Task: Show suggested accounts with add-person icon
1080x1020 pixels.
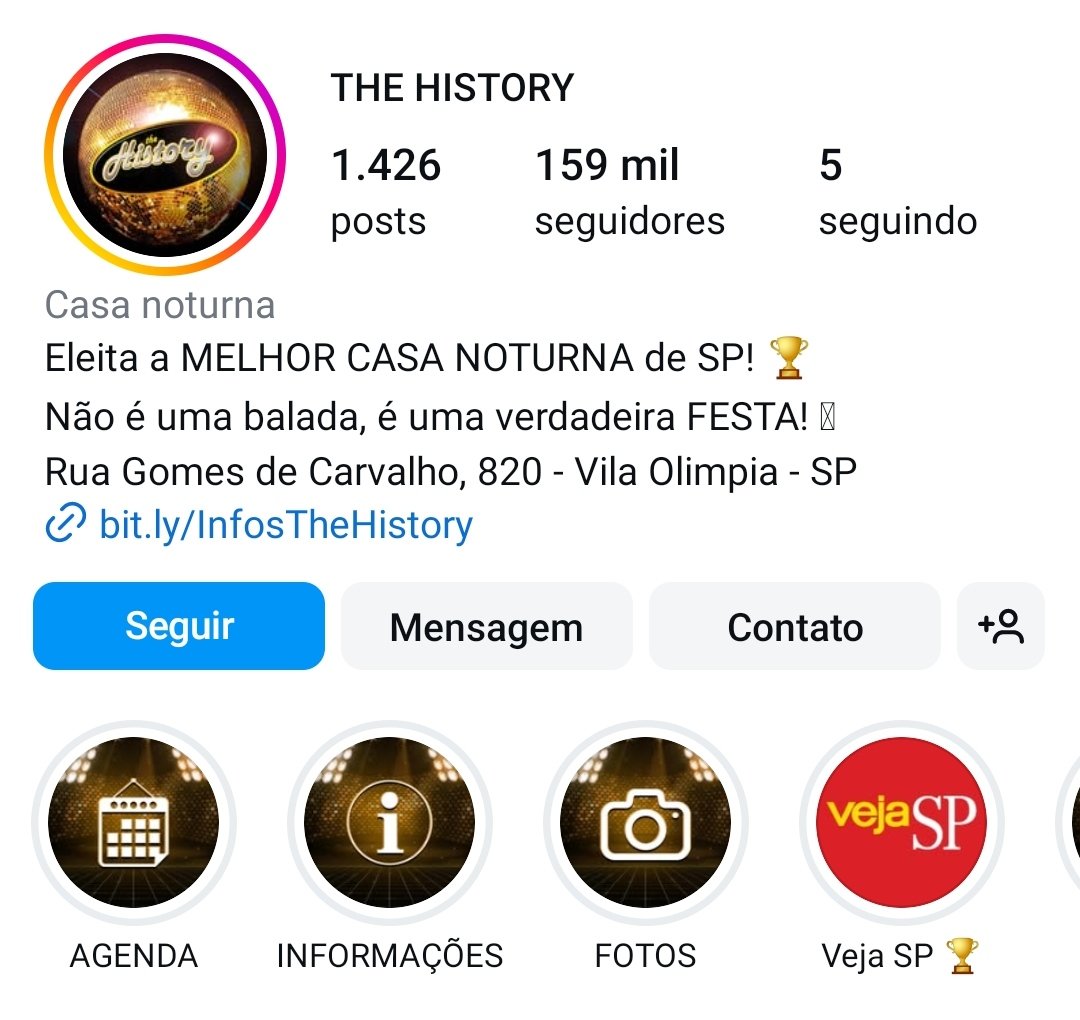Action: (1000, 627)
